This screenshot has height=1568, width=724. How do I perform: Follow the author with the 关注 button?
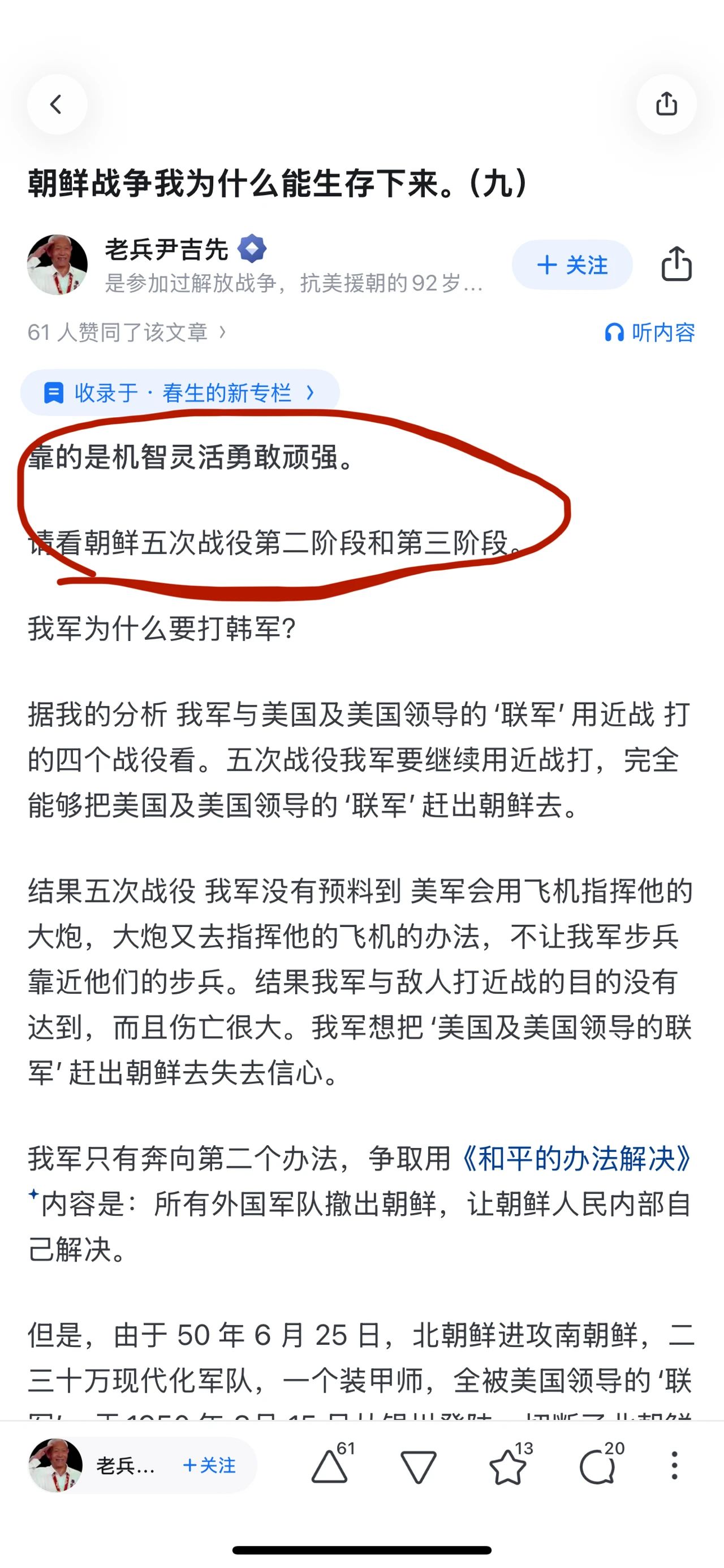[x=572, y=265]
